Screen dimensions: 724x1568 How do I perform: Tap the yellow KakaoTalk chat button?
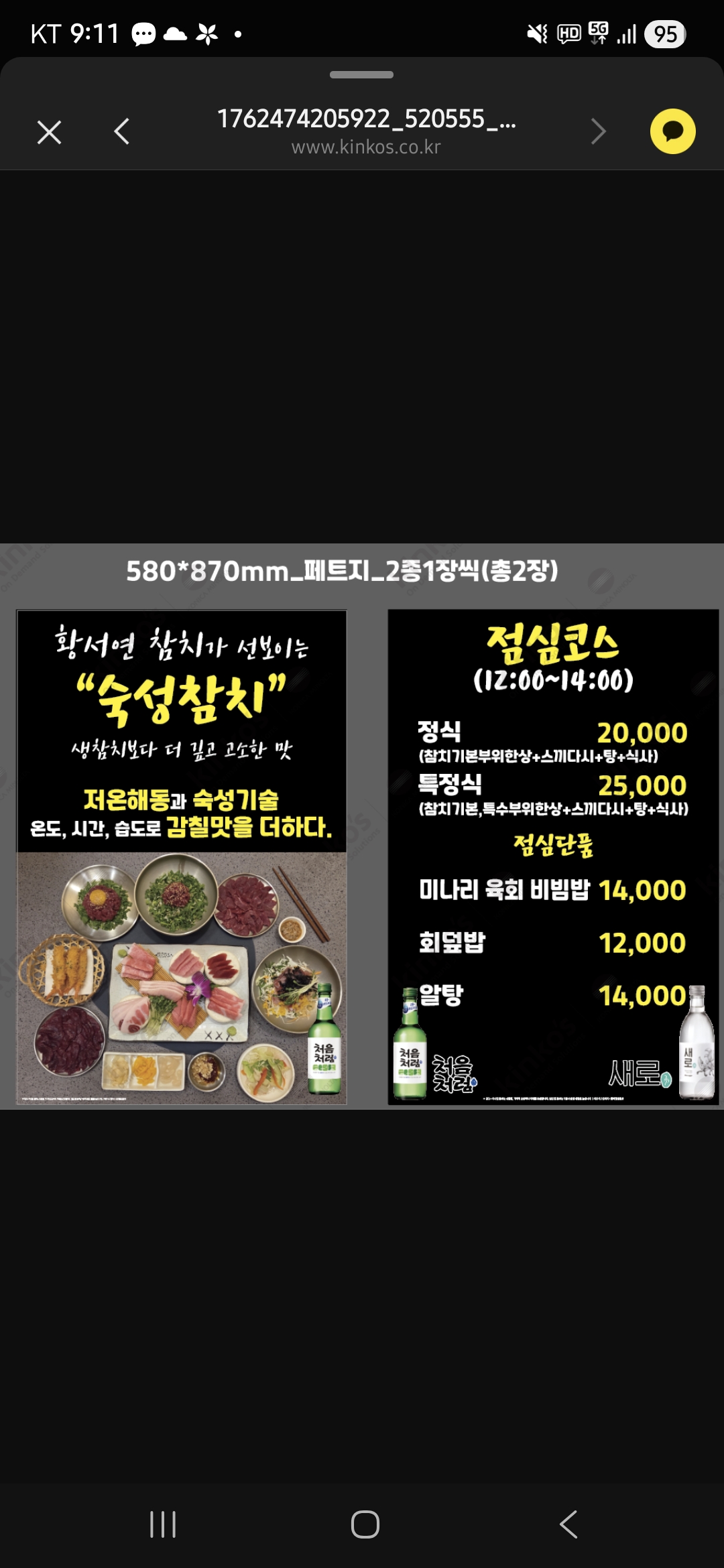pyautogui.click(x=672, y=131)
